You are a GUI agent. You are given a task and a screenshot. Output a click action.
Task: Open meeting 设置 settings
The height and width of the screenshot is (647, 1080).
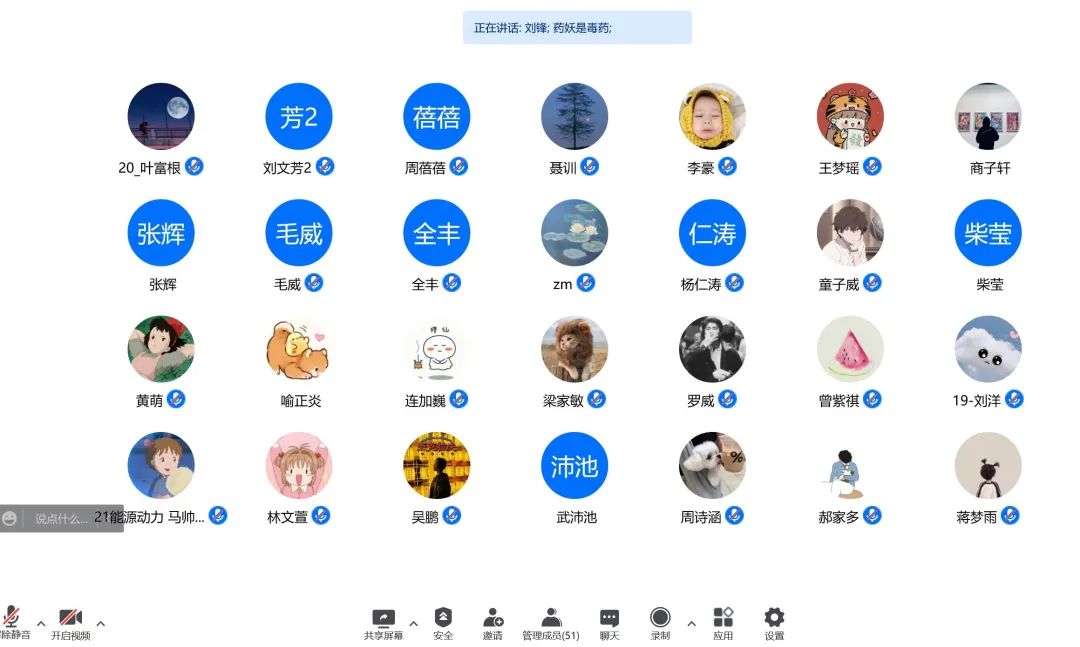point(774,622)
